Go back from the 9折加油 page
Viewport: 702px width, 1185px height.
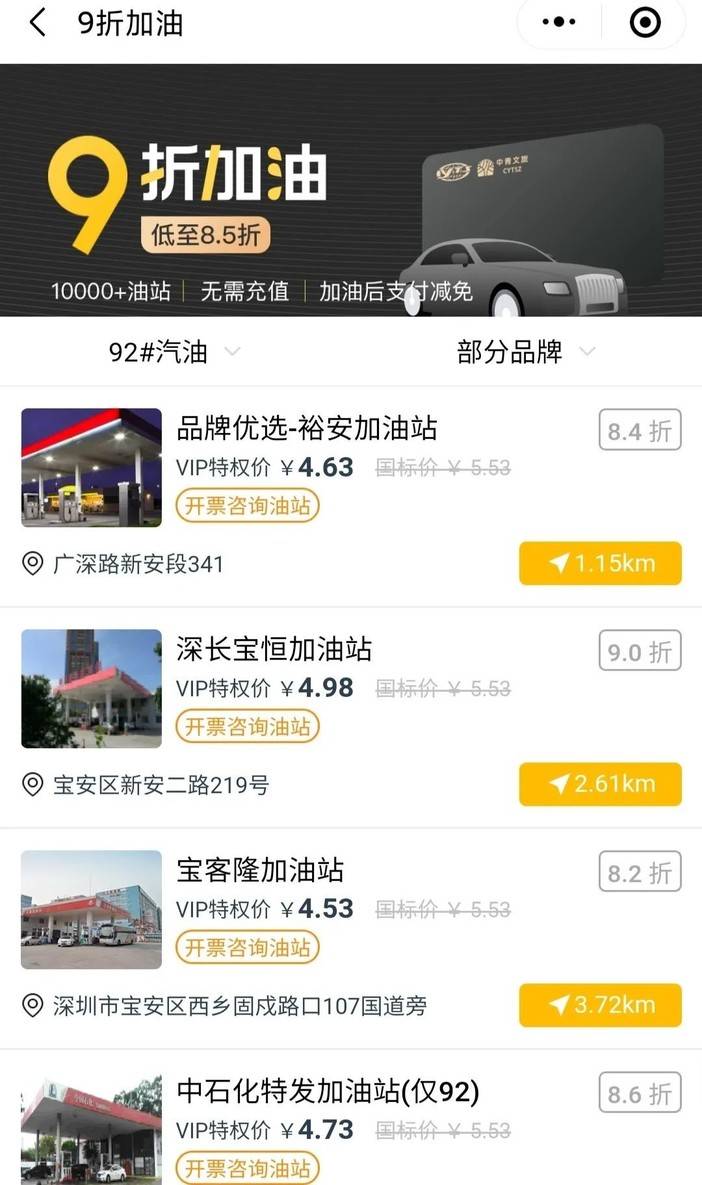[x=38, y=23]
